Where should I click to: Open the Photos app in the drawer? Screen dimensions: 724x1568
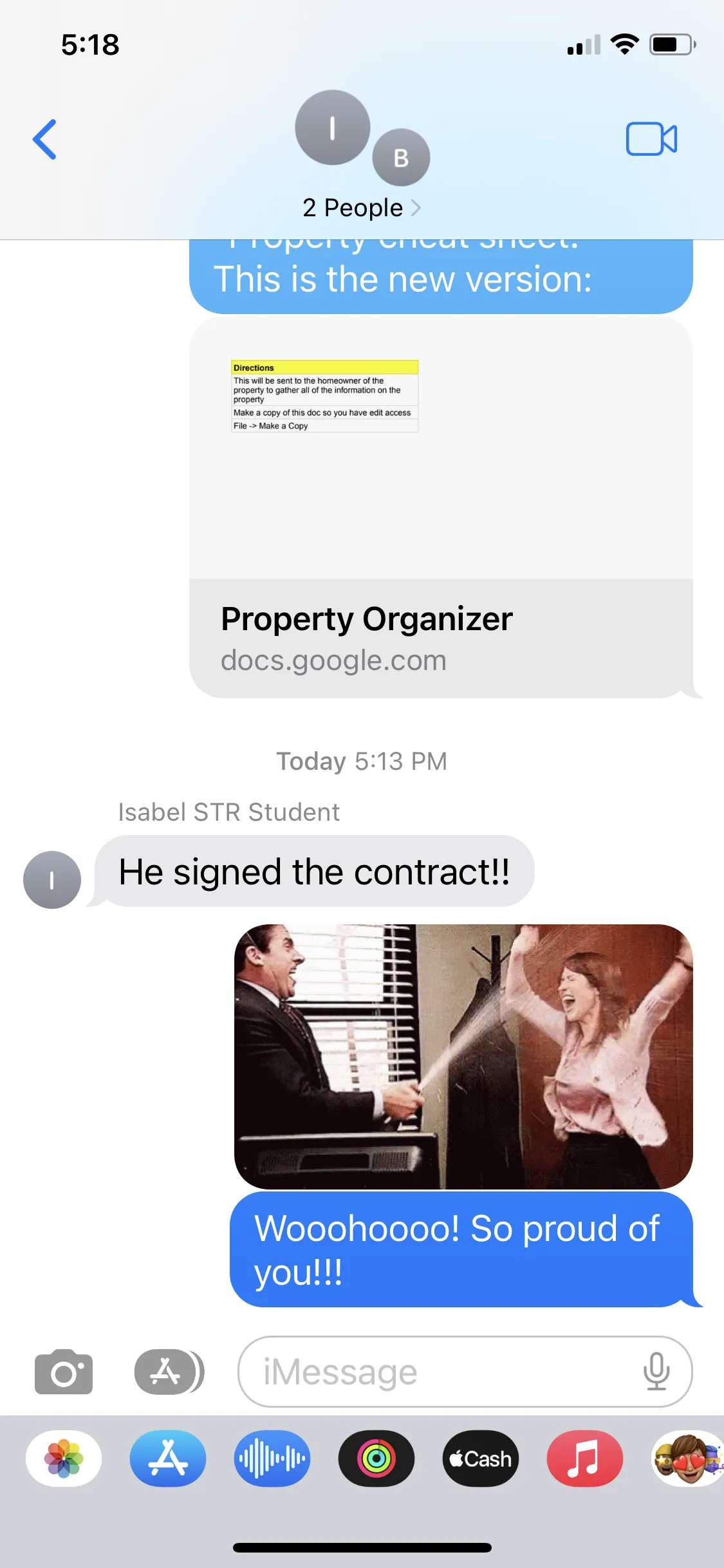tap(64, 1459)
